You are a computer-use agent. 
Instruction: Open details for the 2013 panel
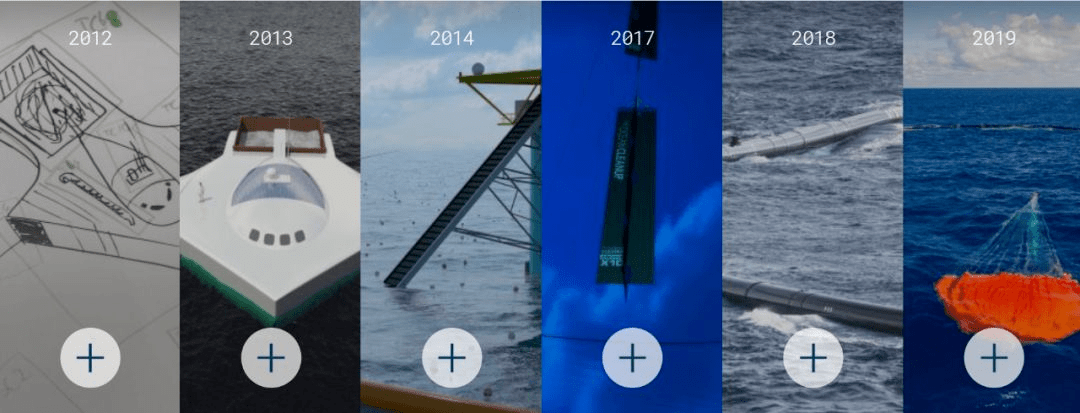271,357
